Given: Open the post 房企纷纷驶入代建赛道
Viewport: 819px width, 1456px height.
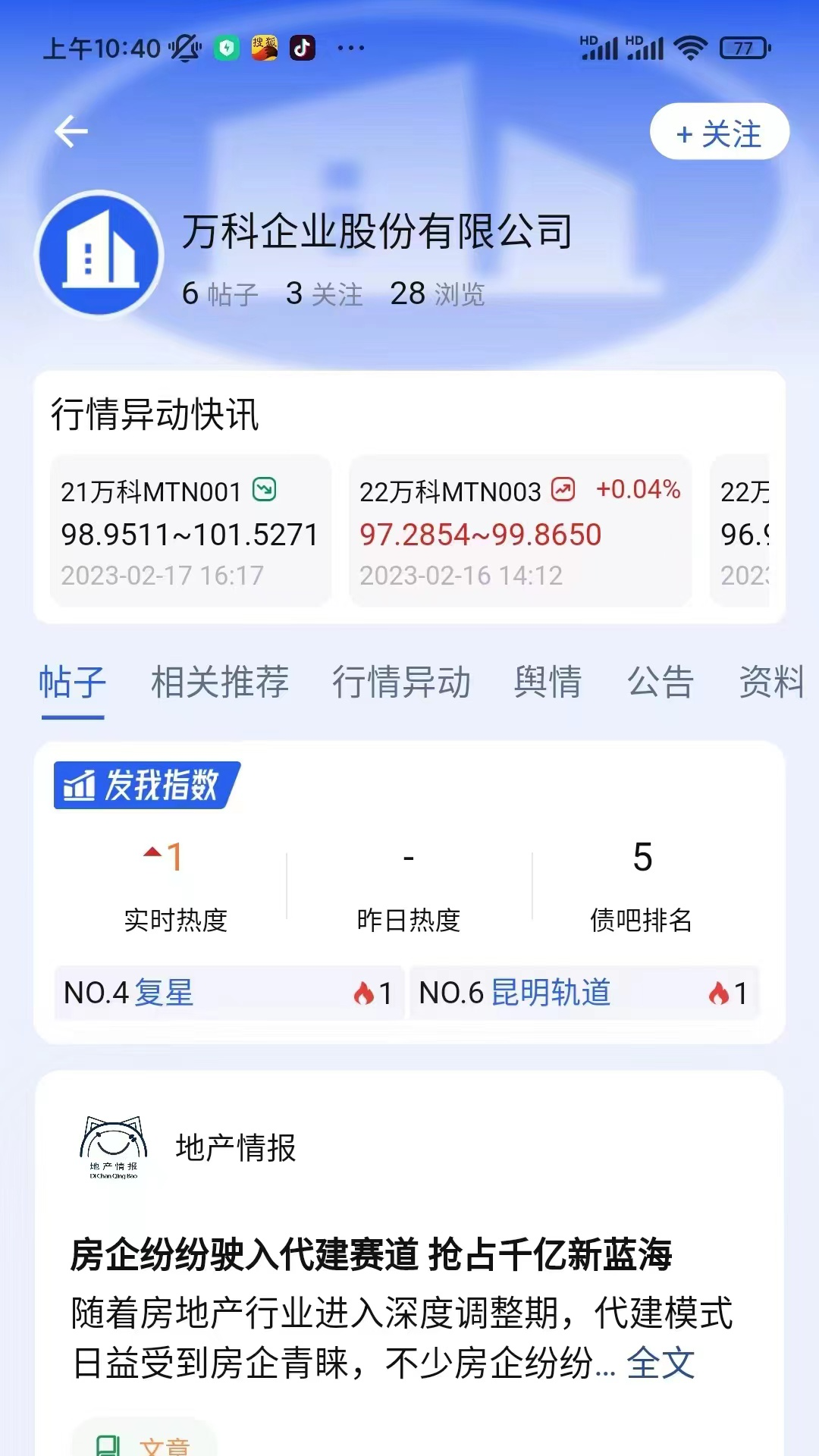Looking at the screenshot, I should (371, 1254).
